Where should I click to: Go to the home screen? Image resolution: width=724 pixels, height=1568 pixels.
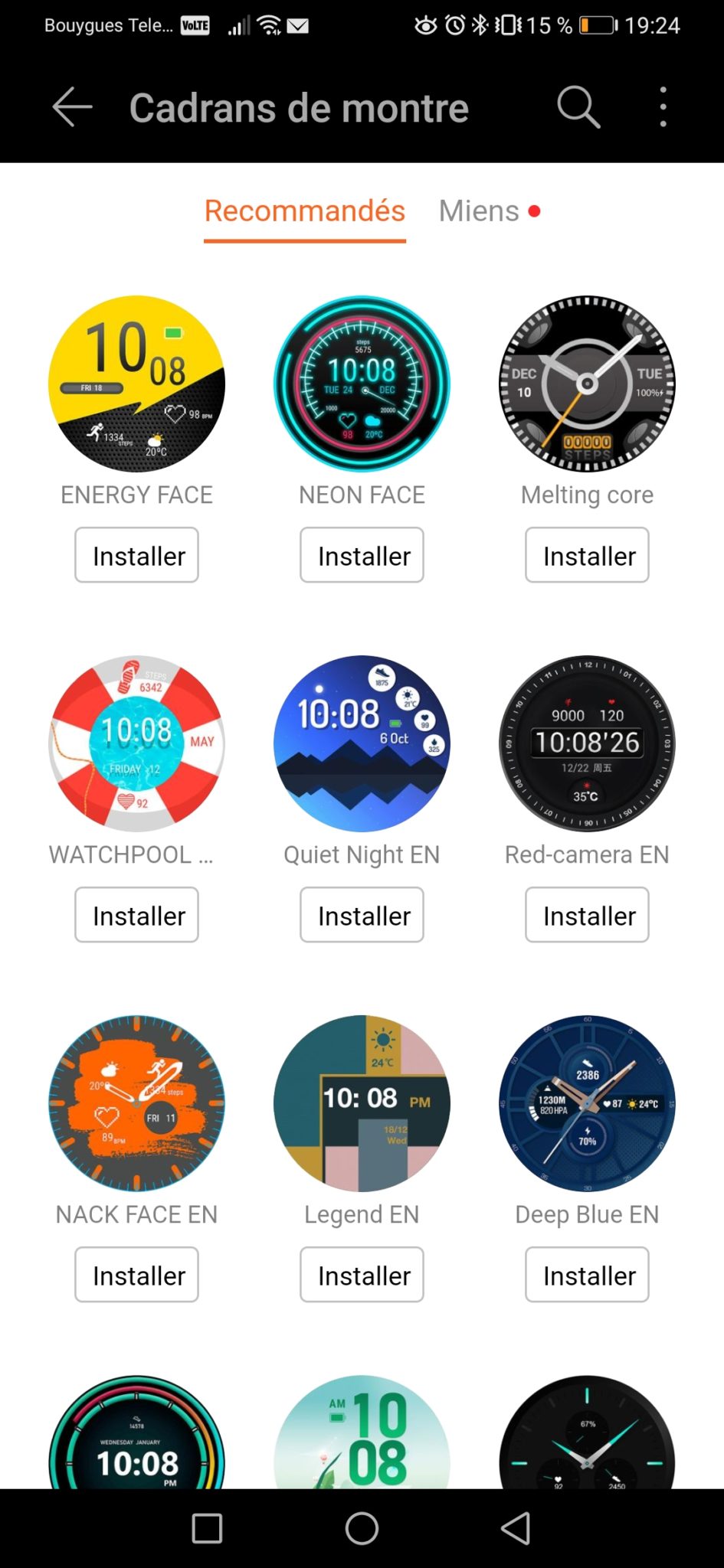coord(362,1529)
